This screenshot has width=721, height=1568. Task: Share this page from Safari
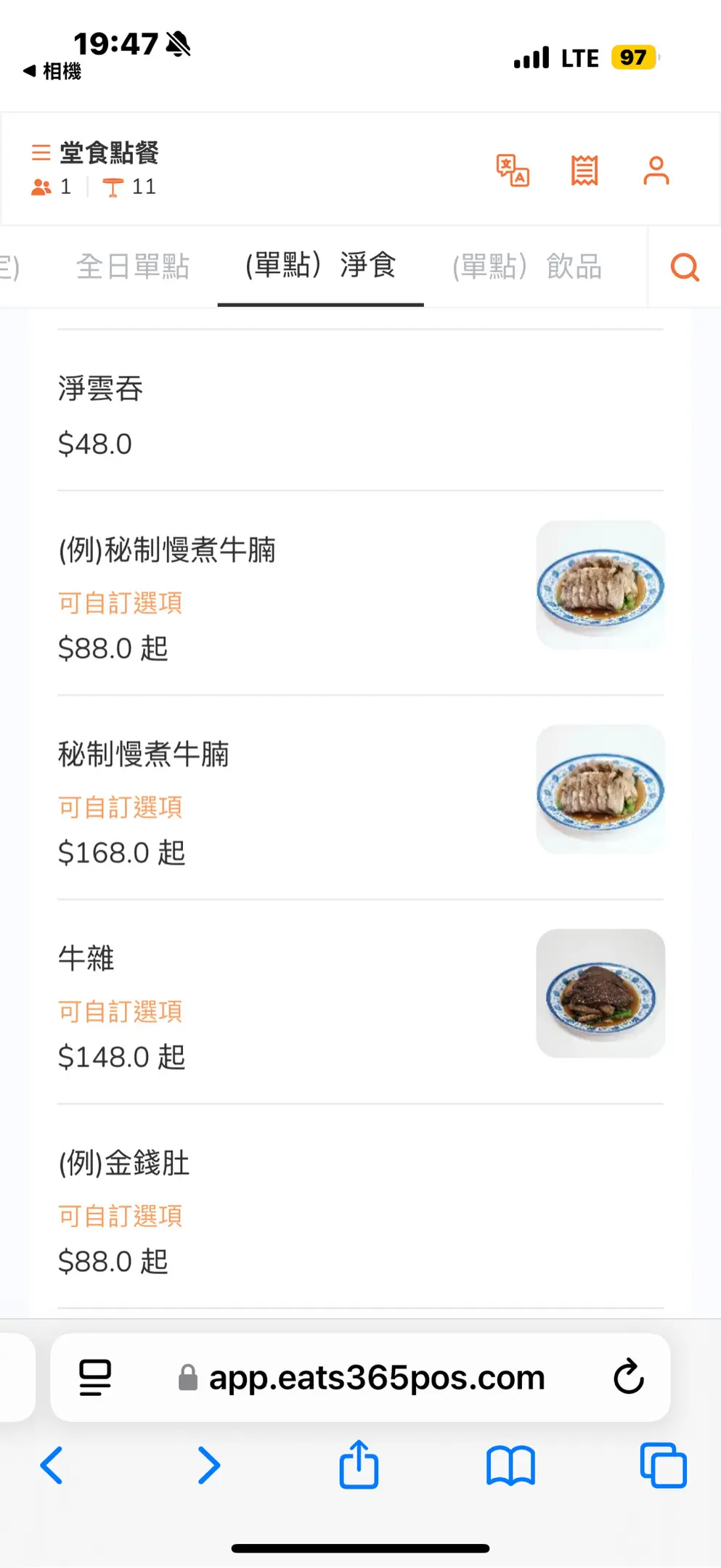359,1465
